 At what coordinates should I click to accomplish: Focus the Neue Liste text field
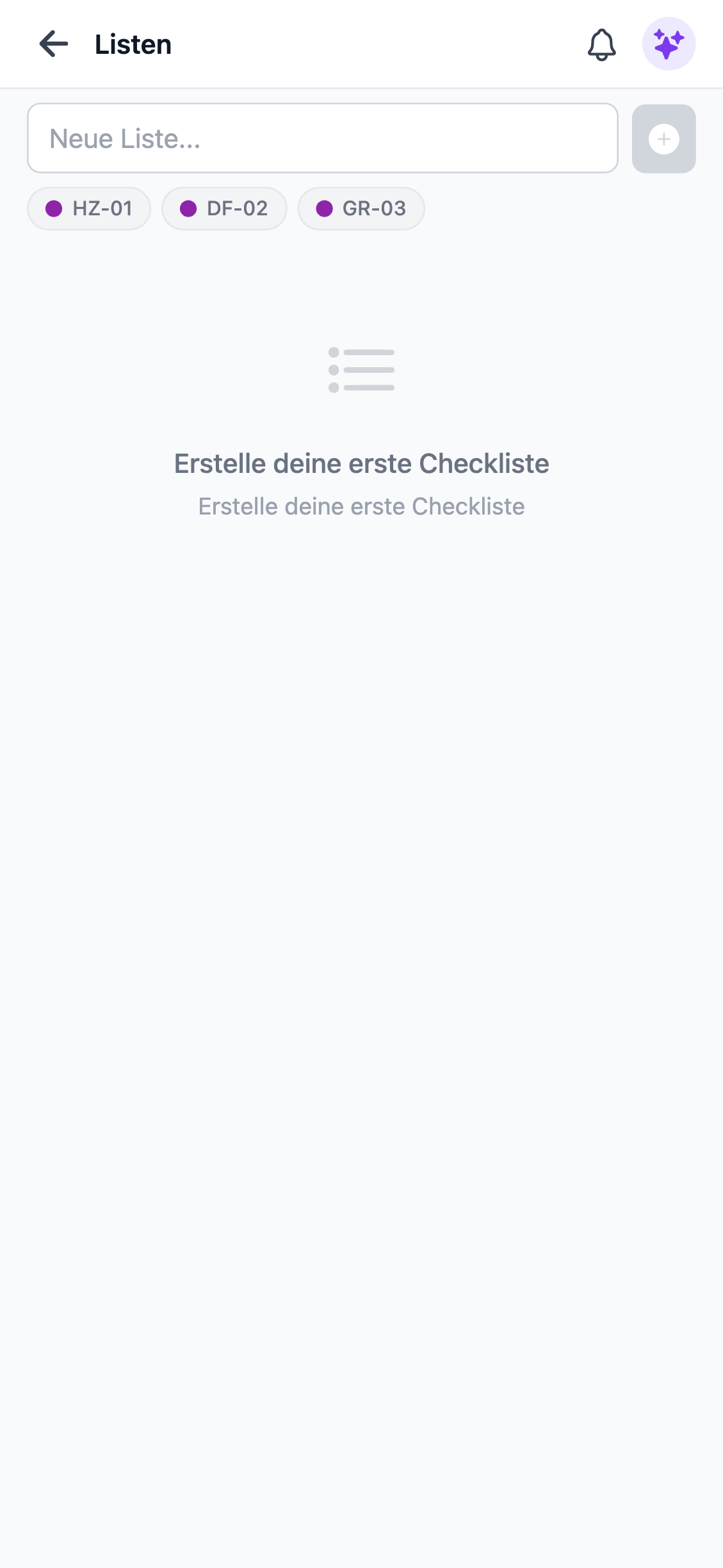click(x=322, y=138)
